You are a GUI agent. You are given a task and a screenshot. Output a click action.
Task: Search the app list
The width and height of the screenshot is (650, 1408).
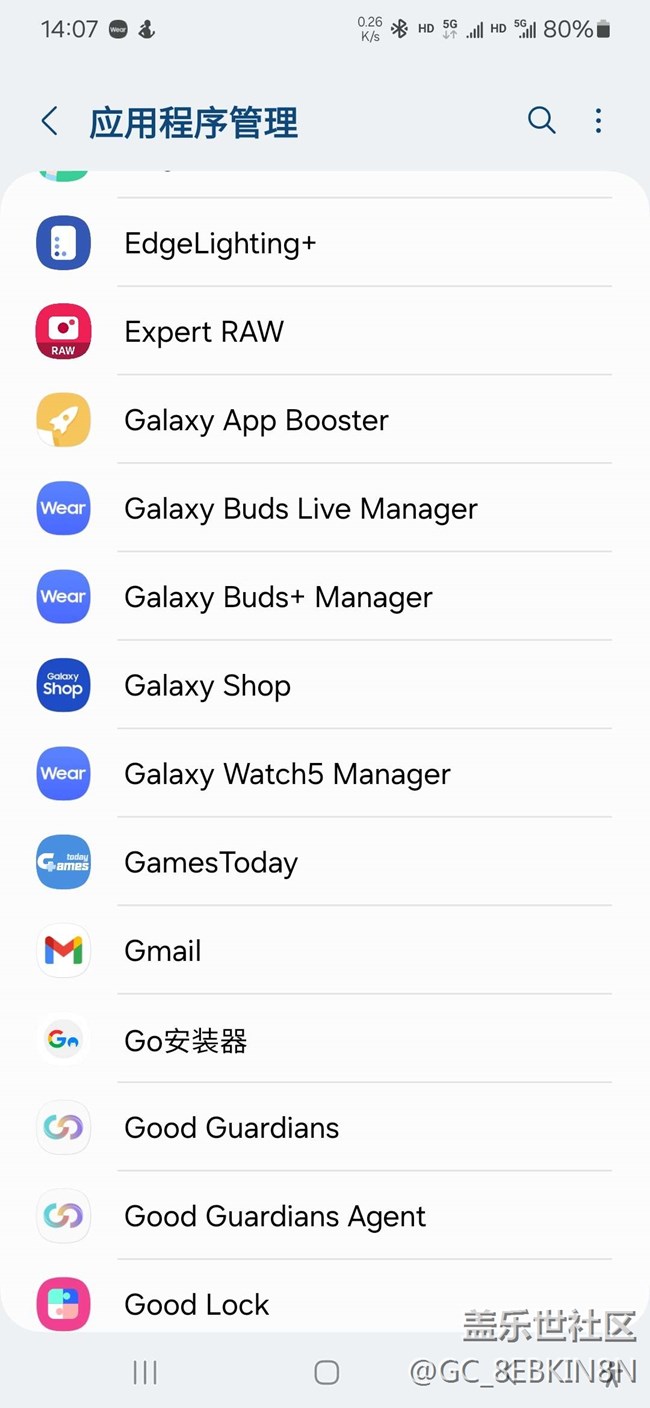point(541,121)
